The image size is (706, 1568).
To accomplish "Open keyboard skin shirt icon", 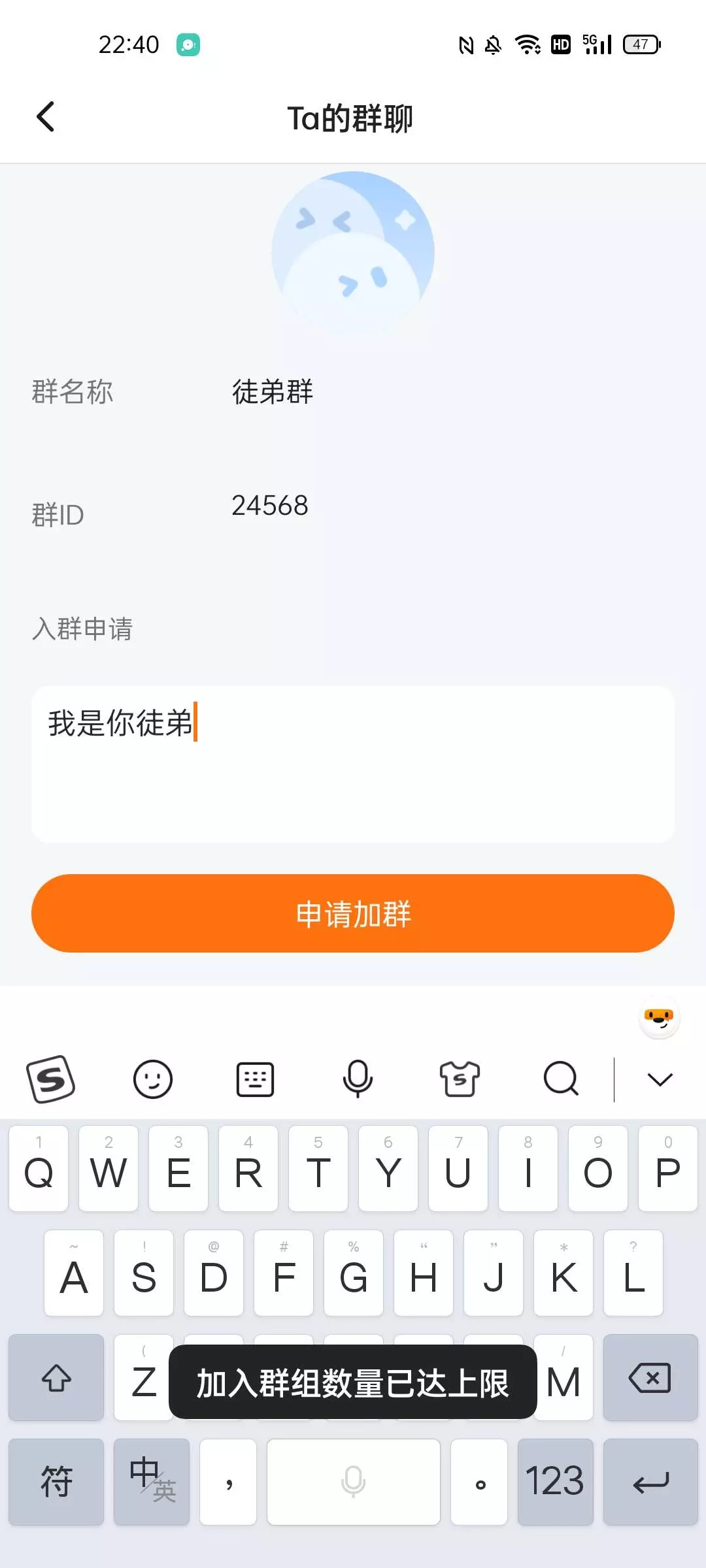I will click(x=460, y=1079).
